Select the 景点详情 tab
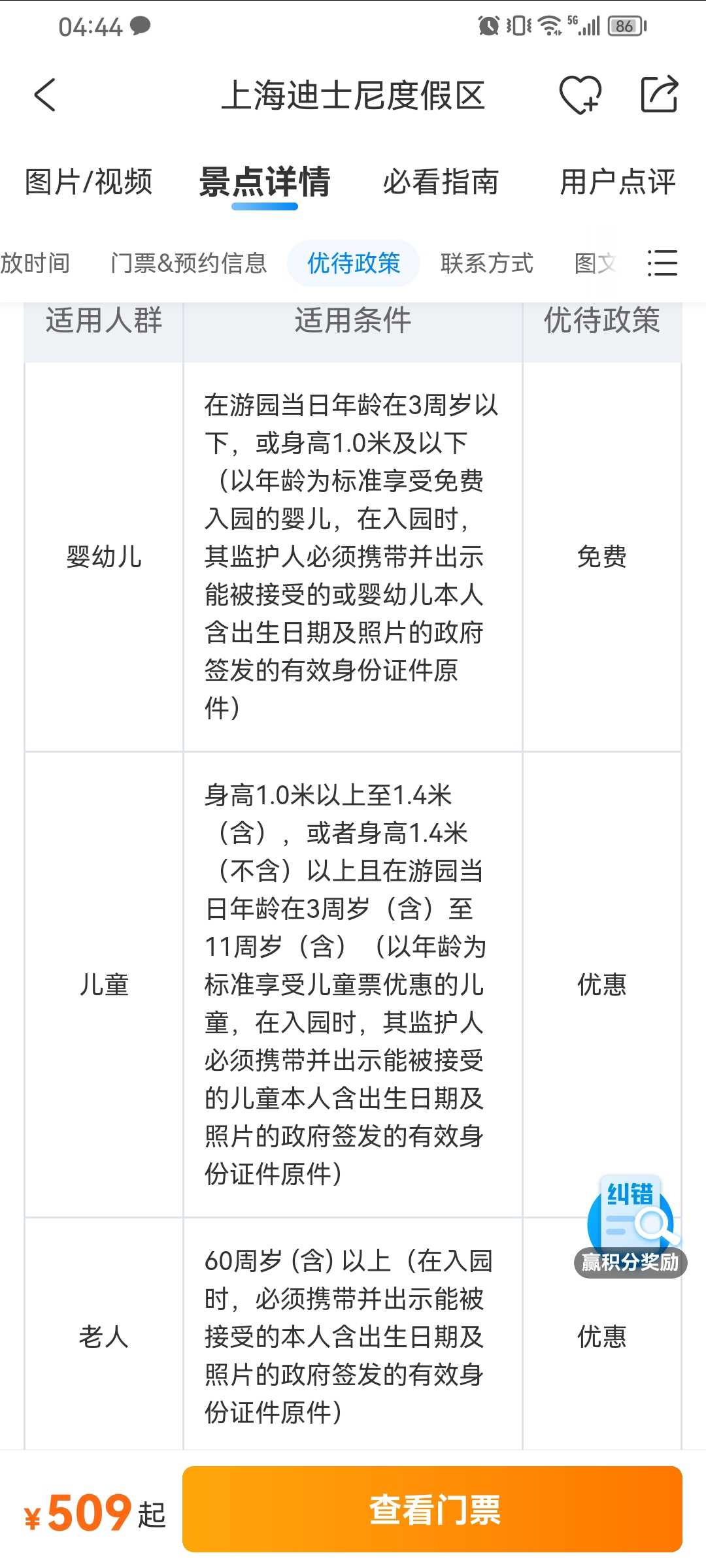 265,182
